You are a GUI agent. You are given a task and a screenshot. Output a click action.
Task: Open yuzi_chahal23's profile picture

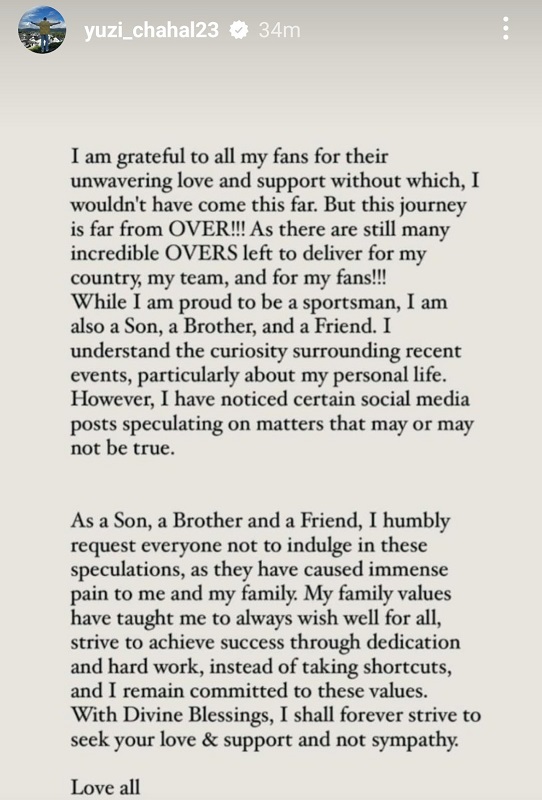pos(42,30)
